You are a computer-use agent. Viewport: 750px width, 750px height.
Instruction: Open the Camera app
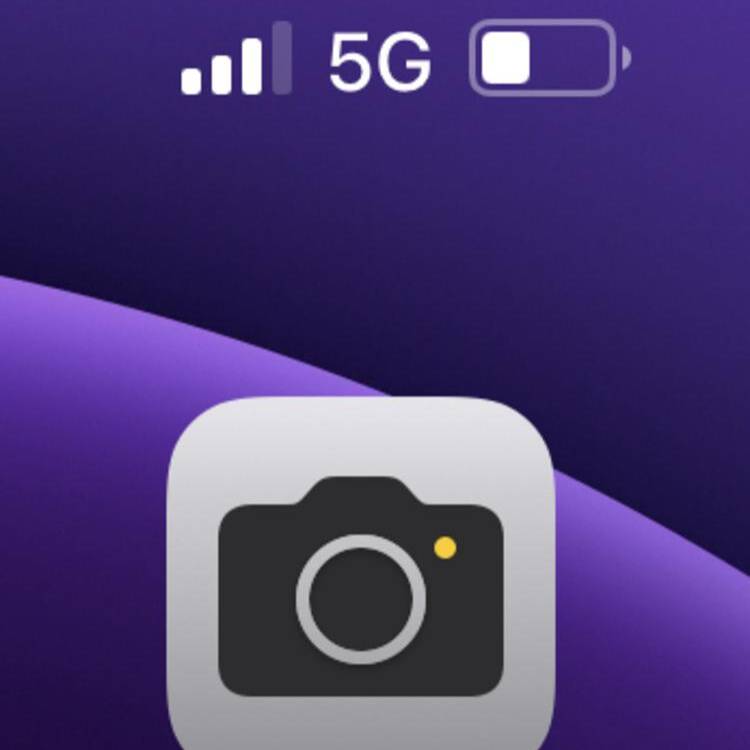coord(360,580)
